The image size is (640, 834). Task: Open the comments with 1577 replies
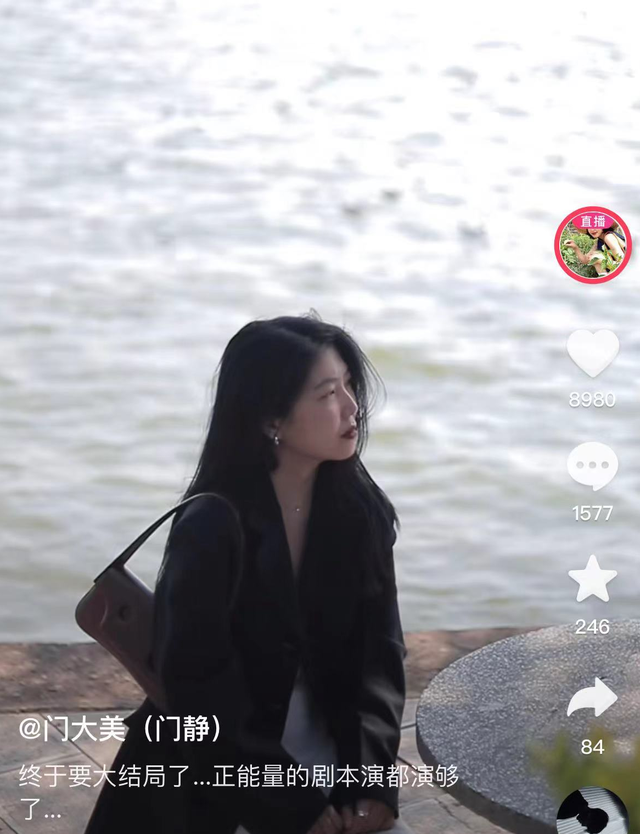tap(593, 466)
